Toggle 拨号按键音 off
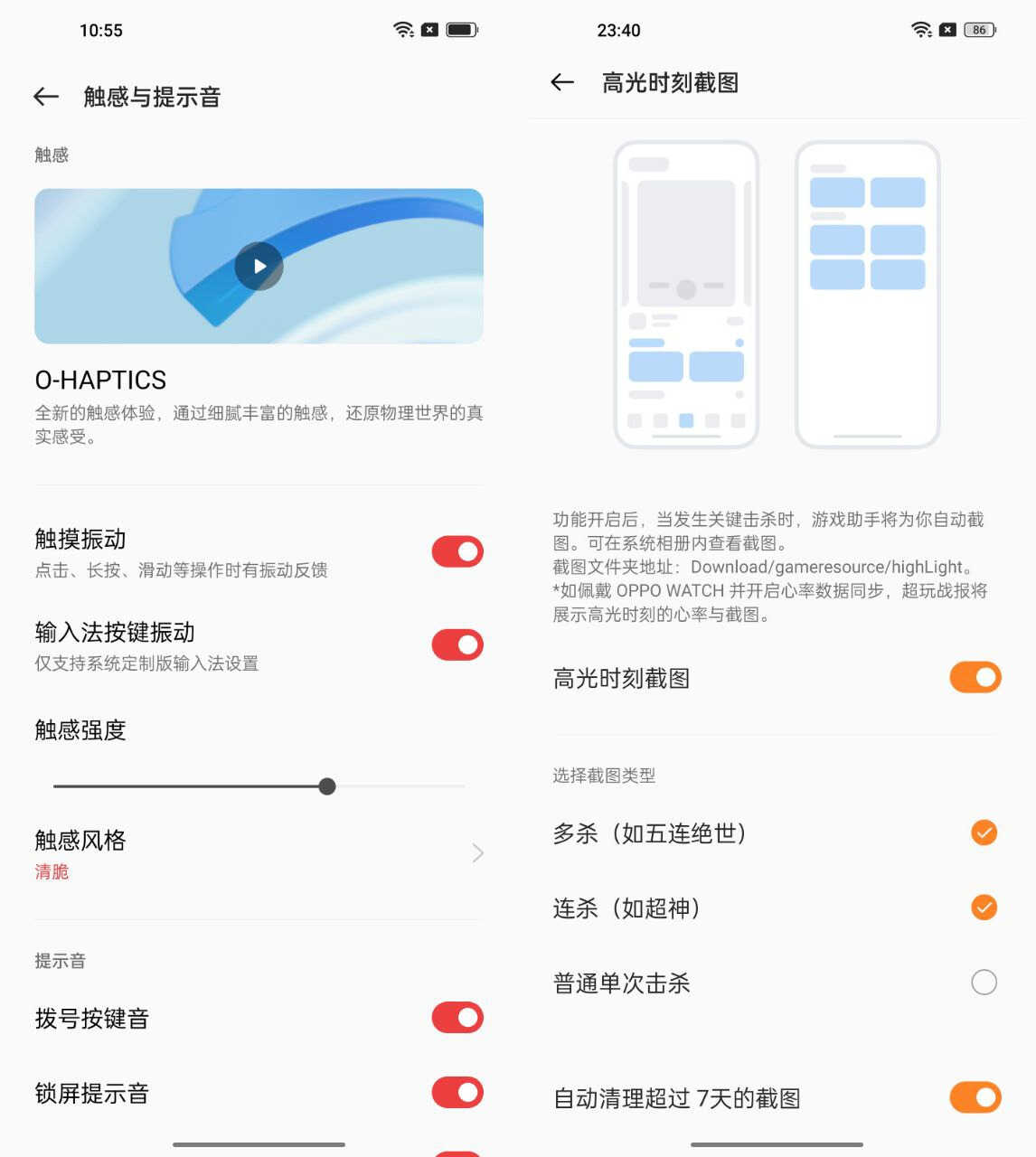Viewport: 1036px width, 1157px height. pyautogui.click(x=457, y=1018)
